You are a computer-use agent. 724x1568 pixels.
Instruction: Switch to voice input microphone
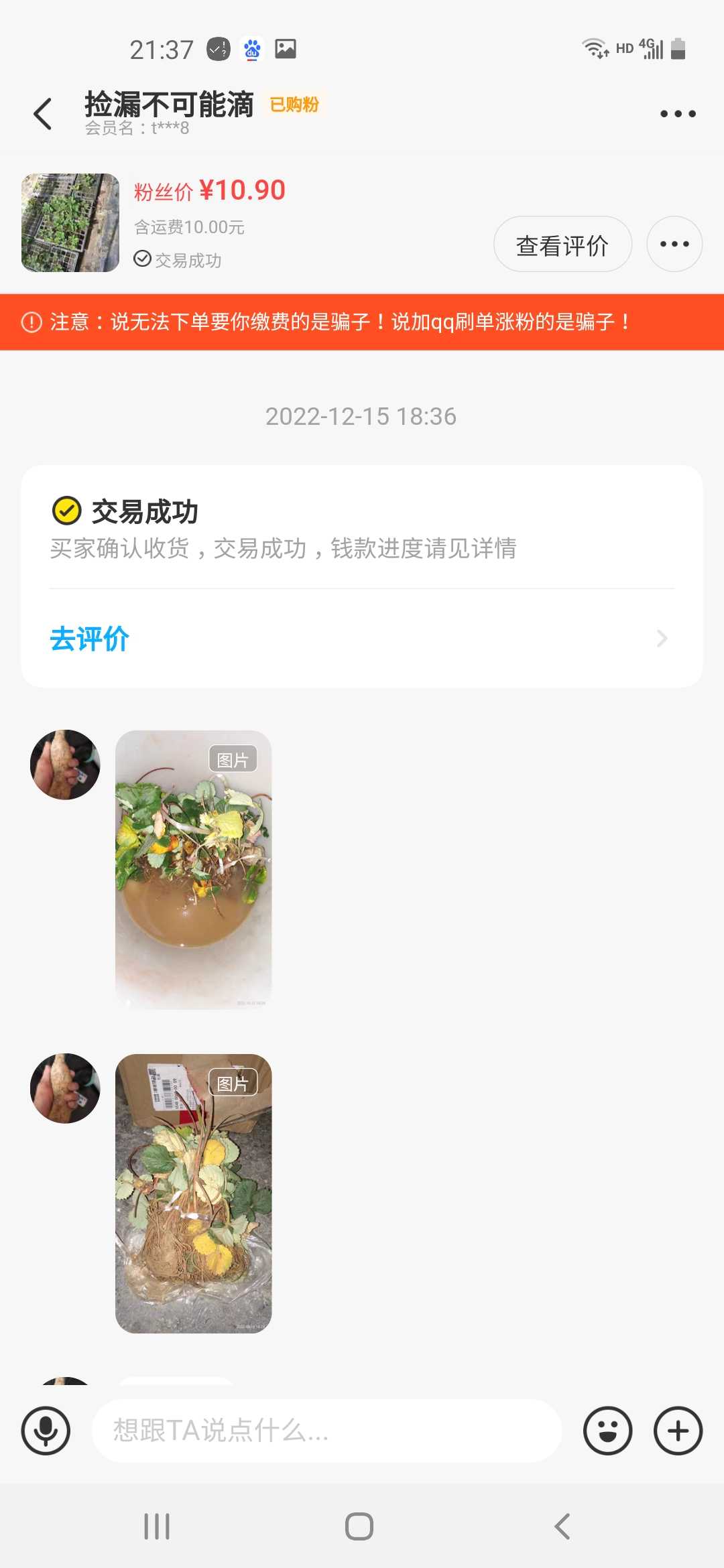click(x=46, y=1431)
